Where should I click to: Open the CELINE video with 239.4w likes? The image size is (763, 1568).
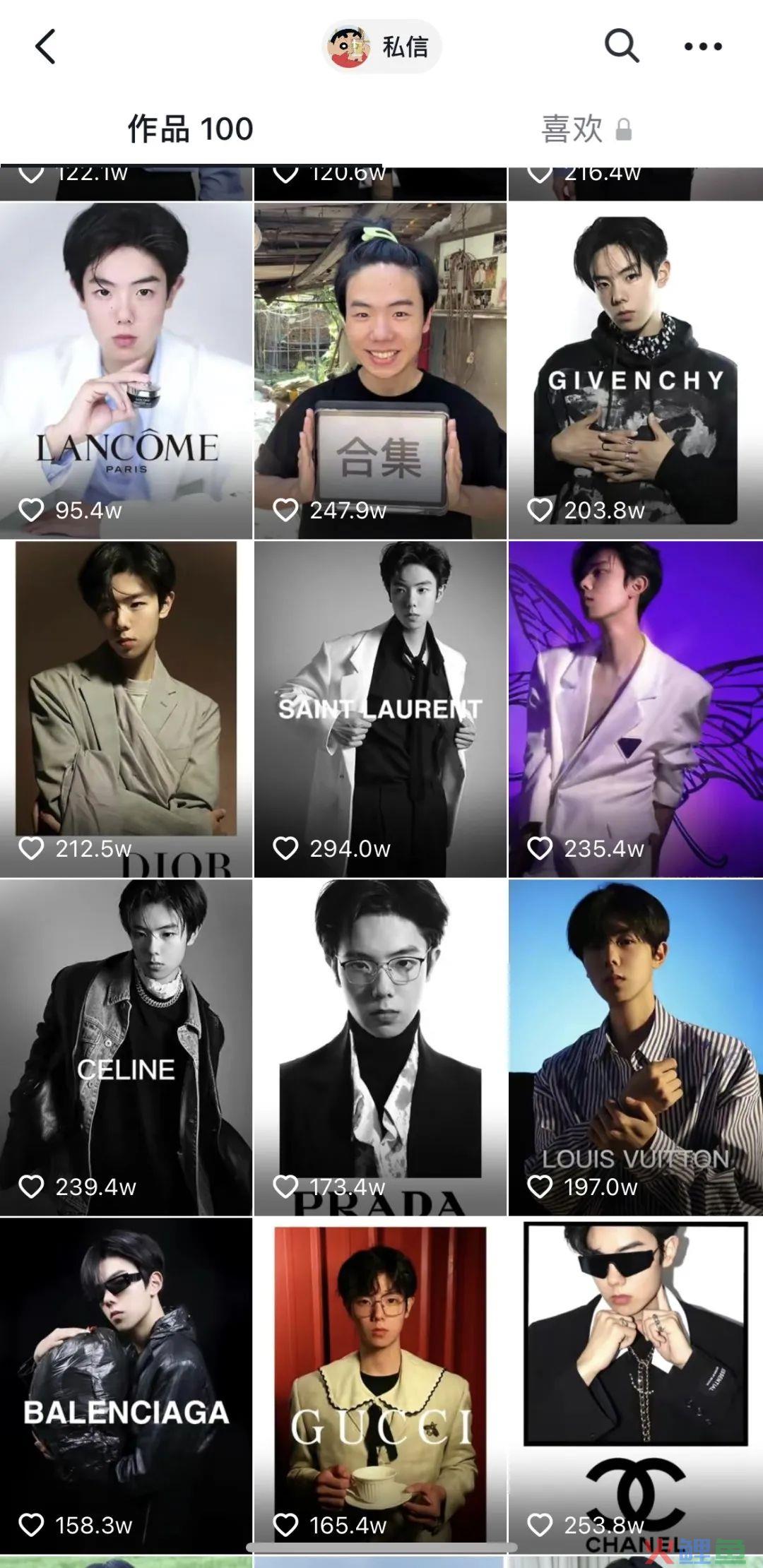(x=126, y=1047)
